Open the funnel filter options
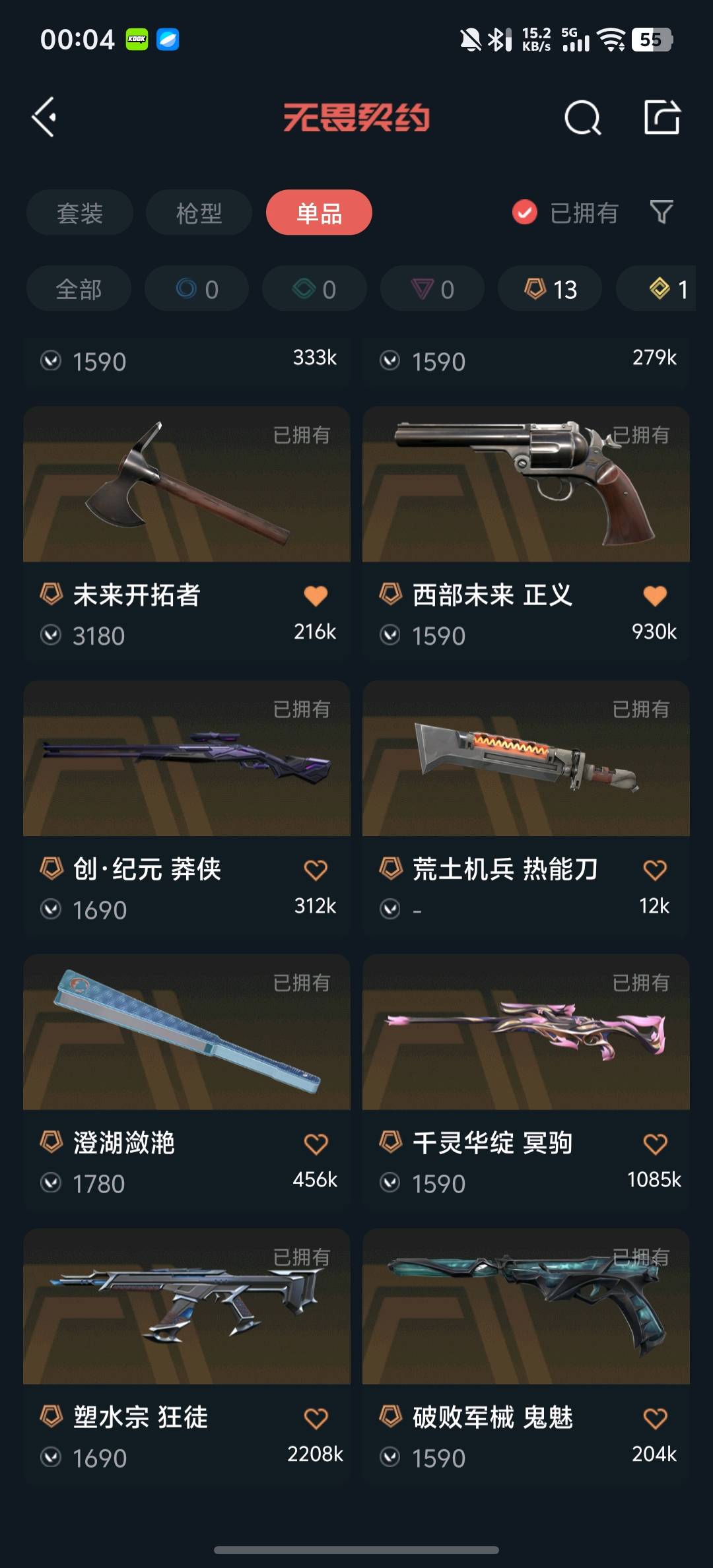The image size is (713, 1568). pyautogui.click(x=662, y=212)
